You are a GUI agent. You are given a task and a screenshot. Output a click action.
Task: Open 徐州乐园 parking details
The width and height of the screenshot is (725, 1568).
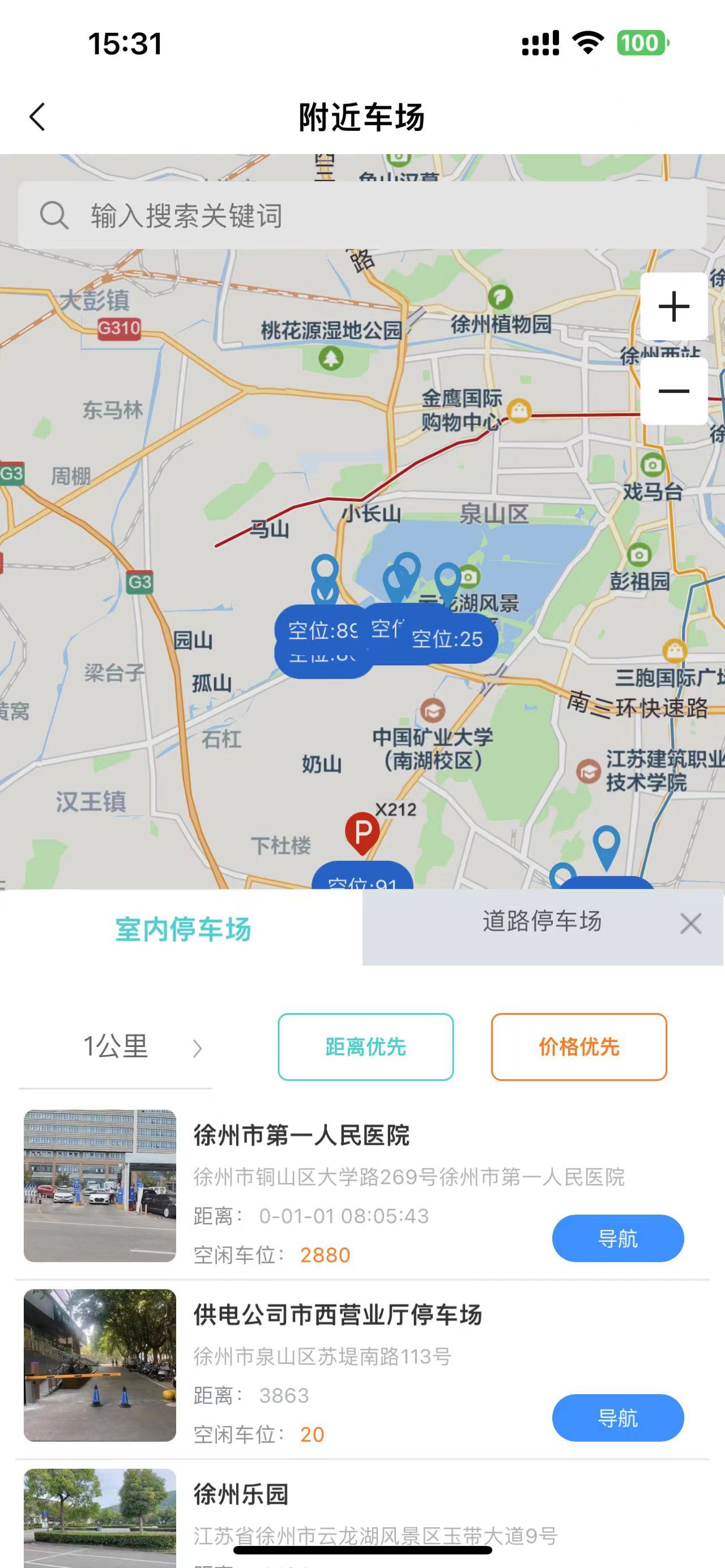[241, 1494]
